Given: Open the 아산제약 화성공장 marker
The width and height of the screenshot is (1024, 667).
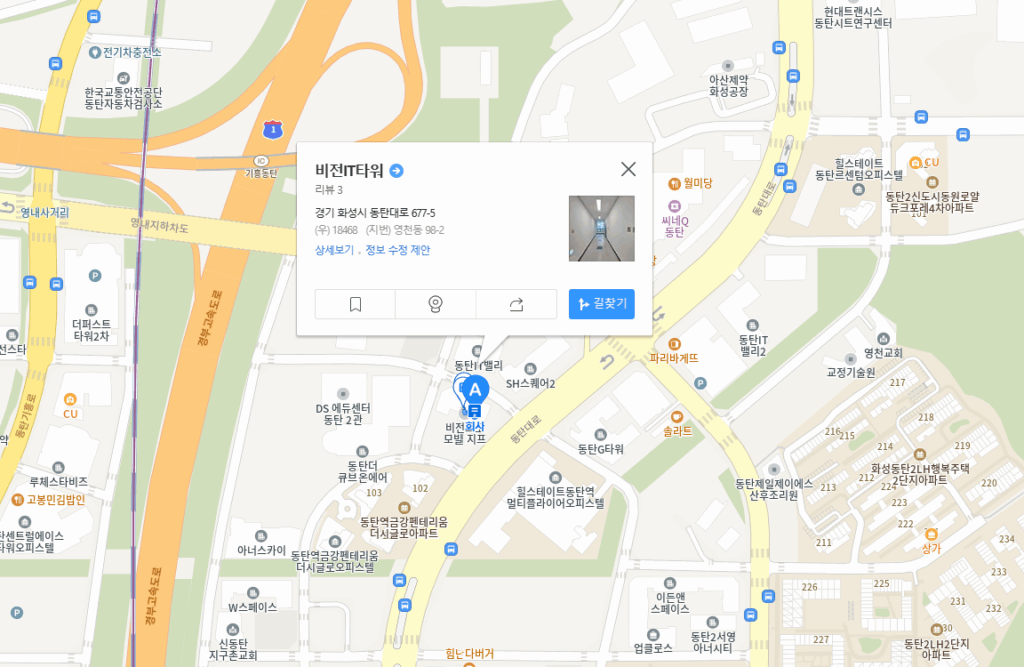Looking at the screenshot, I should (728, 65).
